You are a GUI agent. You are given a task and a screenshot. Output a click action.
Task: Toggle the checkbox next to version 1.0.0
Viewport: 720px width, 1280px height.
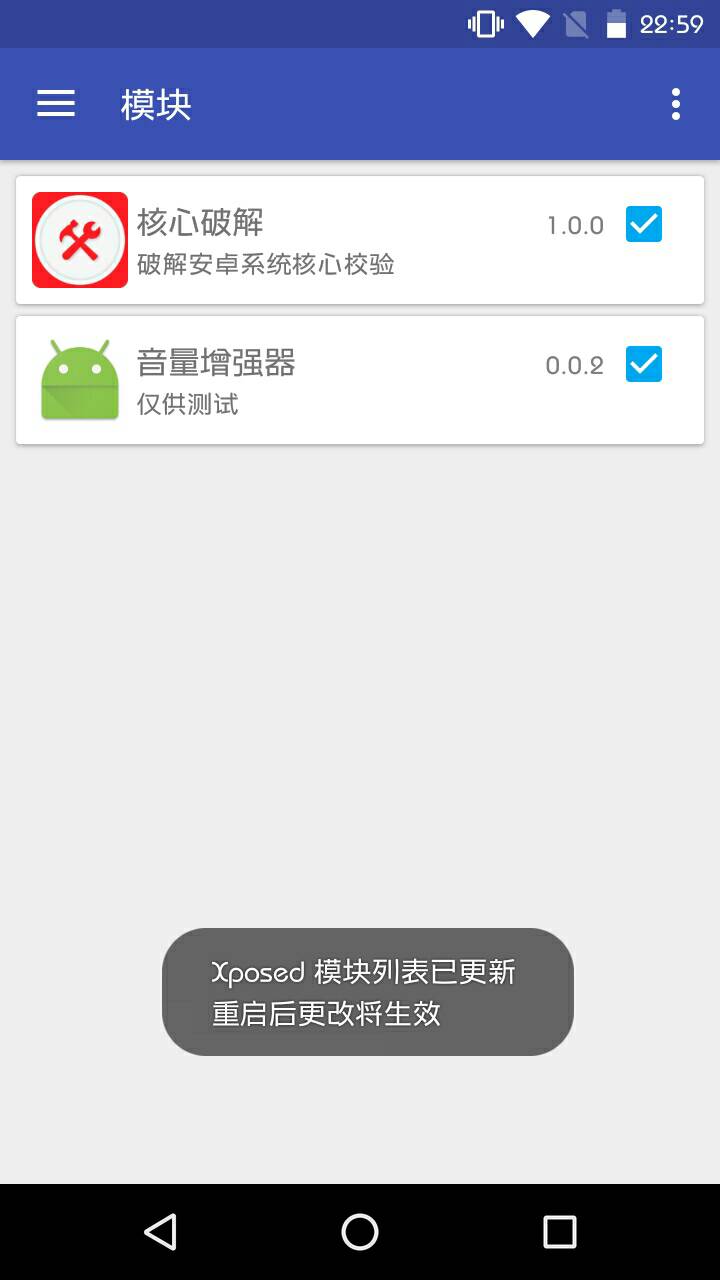644,224
